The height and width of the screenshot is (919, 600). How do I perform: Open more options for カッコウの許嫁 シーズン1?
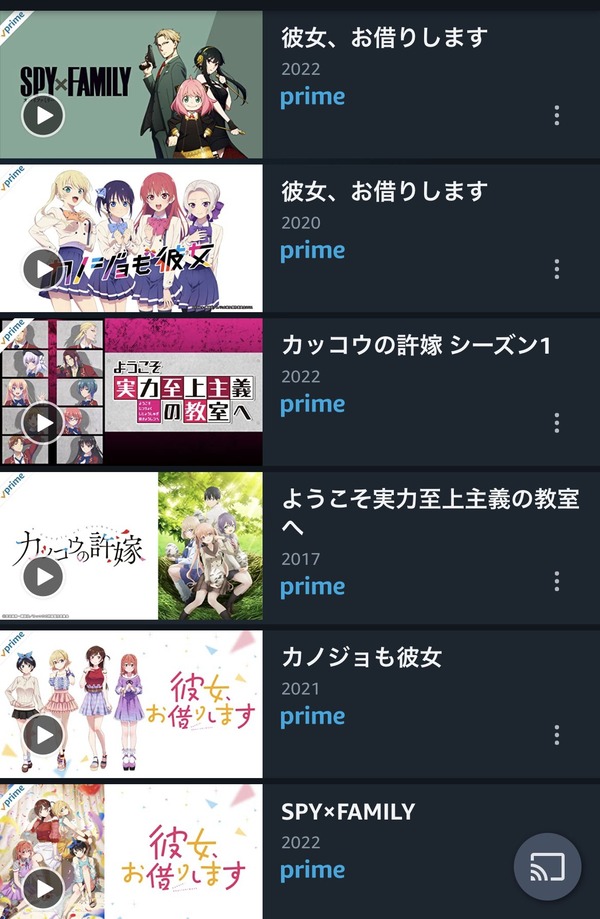(x=557, y=423)
